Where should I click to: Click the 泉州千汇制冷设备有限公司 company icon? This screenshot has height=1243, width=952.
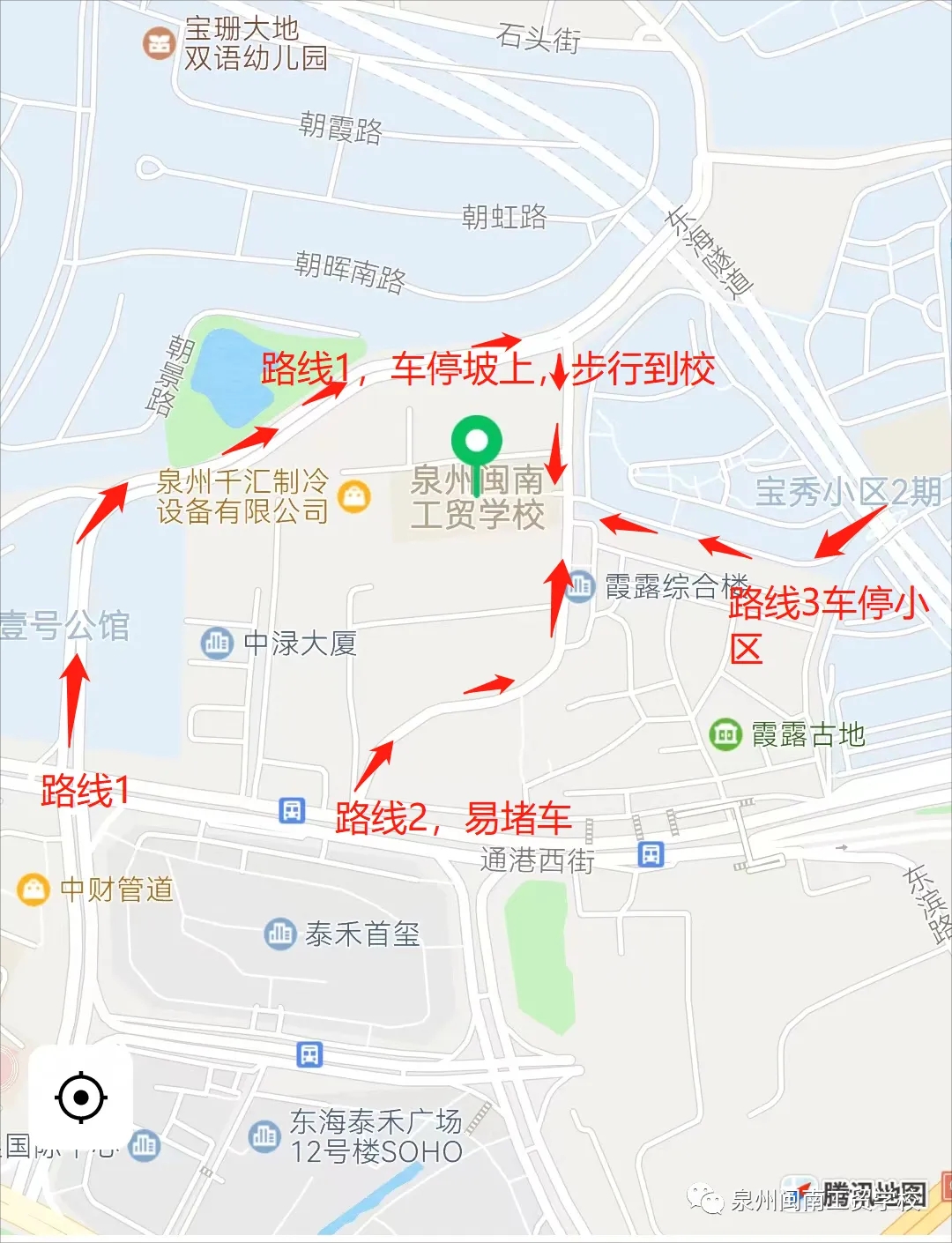tap(356, 496)
